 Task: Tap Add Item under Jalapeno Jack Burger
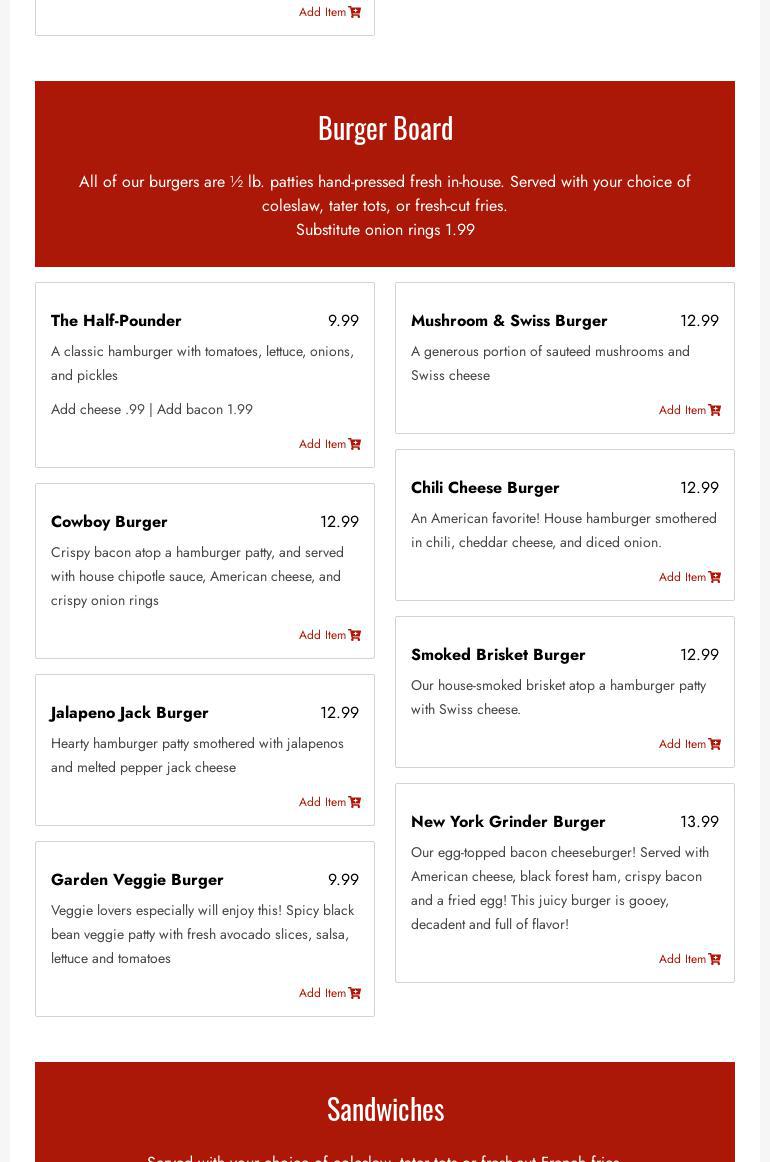coord(329,802)
